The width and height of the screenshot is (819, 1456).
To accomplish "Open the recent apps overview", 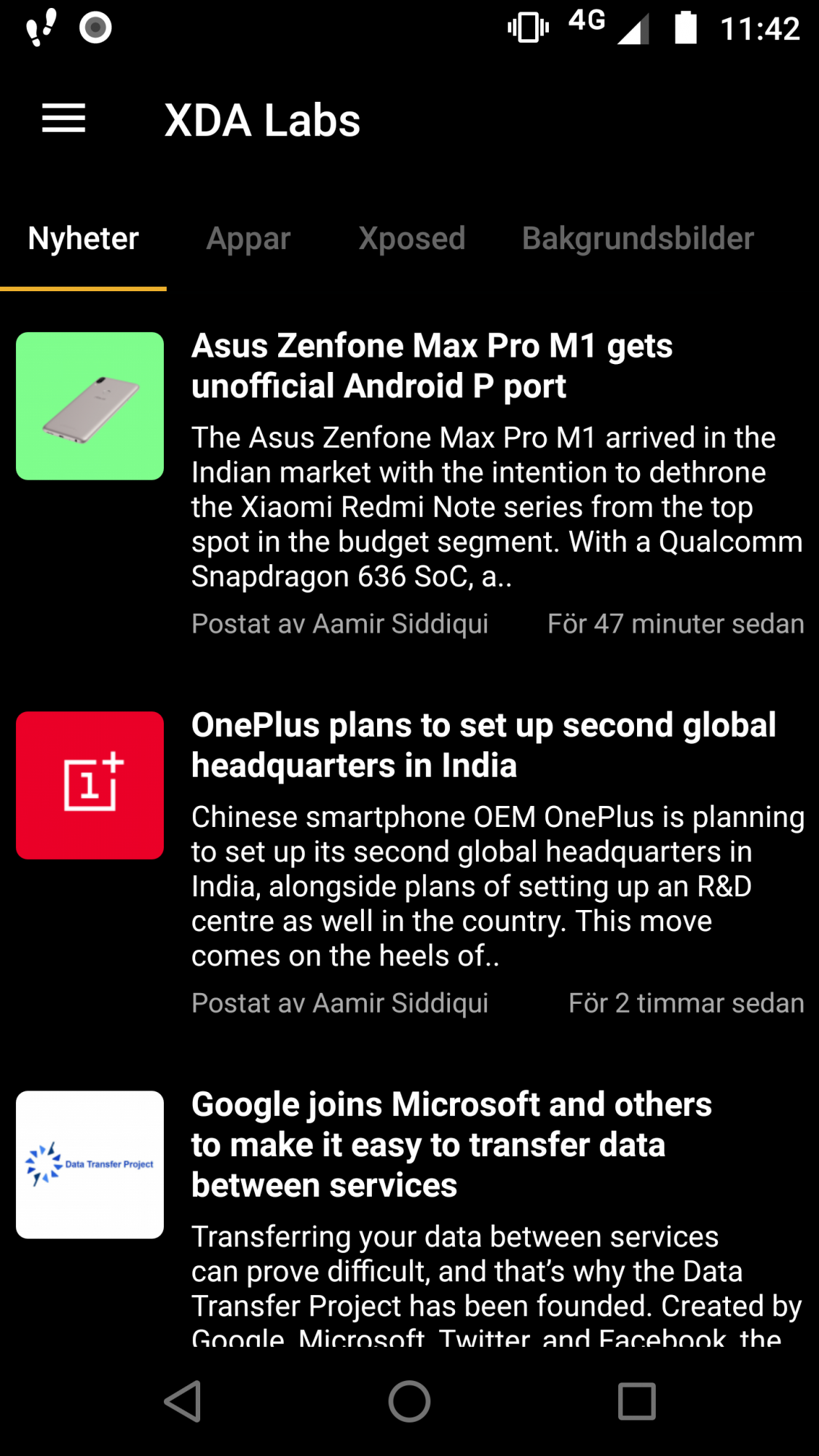I will point(637,1401).
